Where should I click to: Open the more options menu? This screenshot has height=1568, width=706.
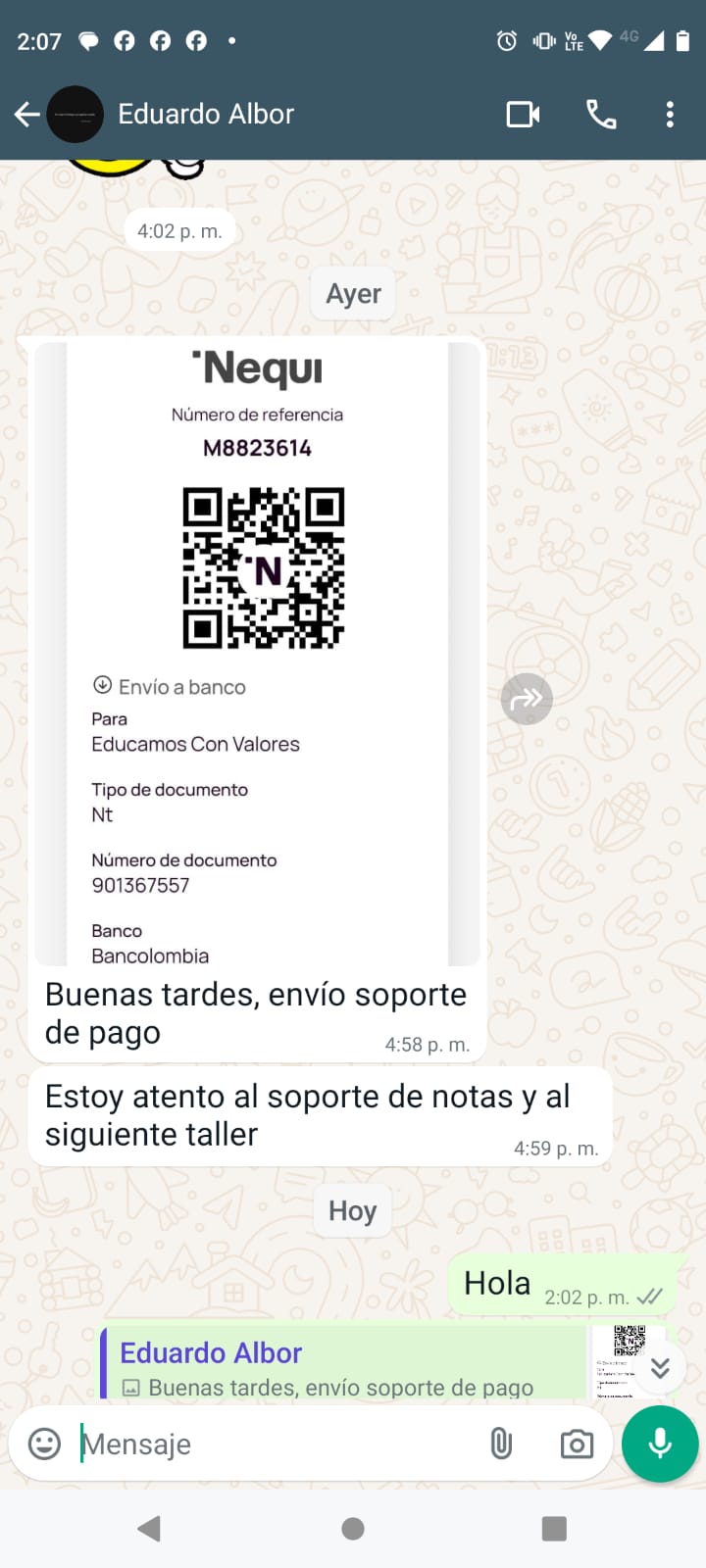pyautogui.click(x=670, y=115)
